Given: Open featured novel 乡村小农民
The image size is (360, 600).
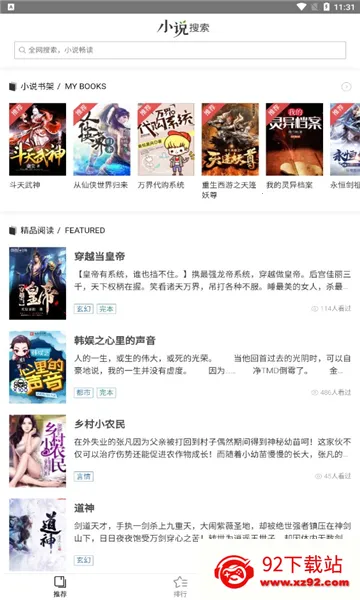Looking at the screenshot, I should click(x=180, y=451).
